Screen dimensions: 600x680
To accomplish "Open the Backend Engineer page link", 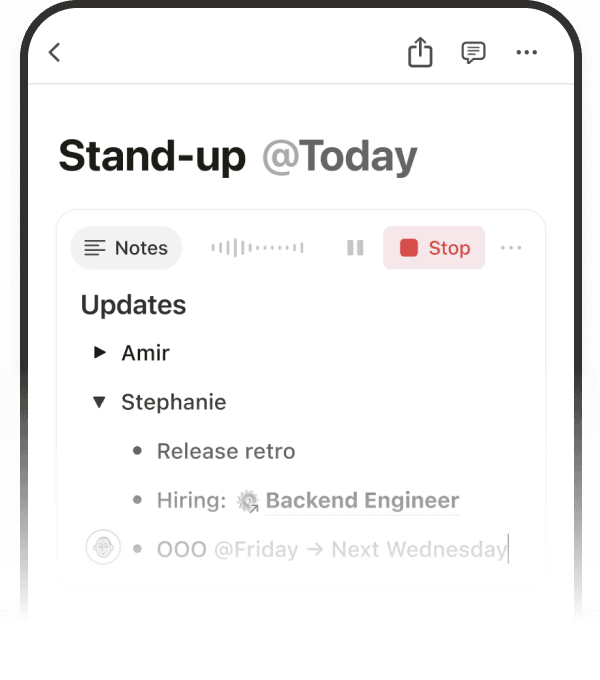I will [361, 501].
